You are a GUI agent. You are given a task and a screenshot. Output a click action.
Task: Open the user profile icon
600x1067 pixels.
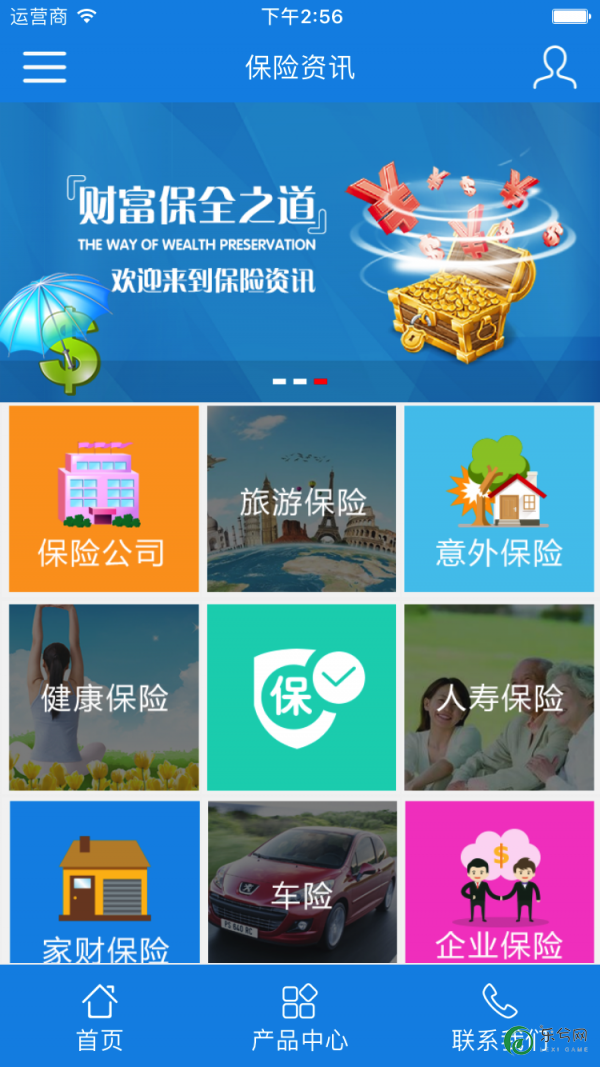point(554,68)
